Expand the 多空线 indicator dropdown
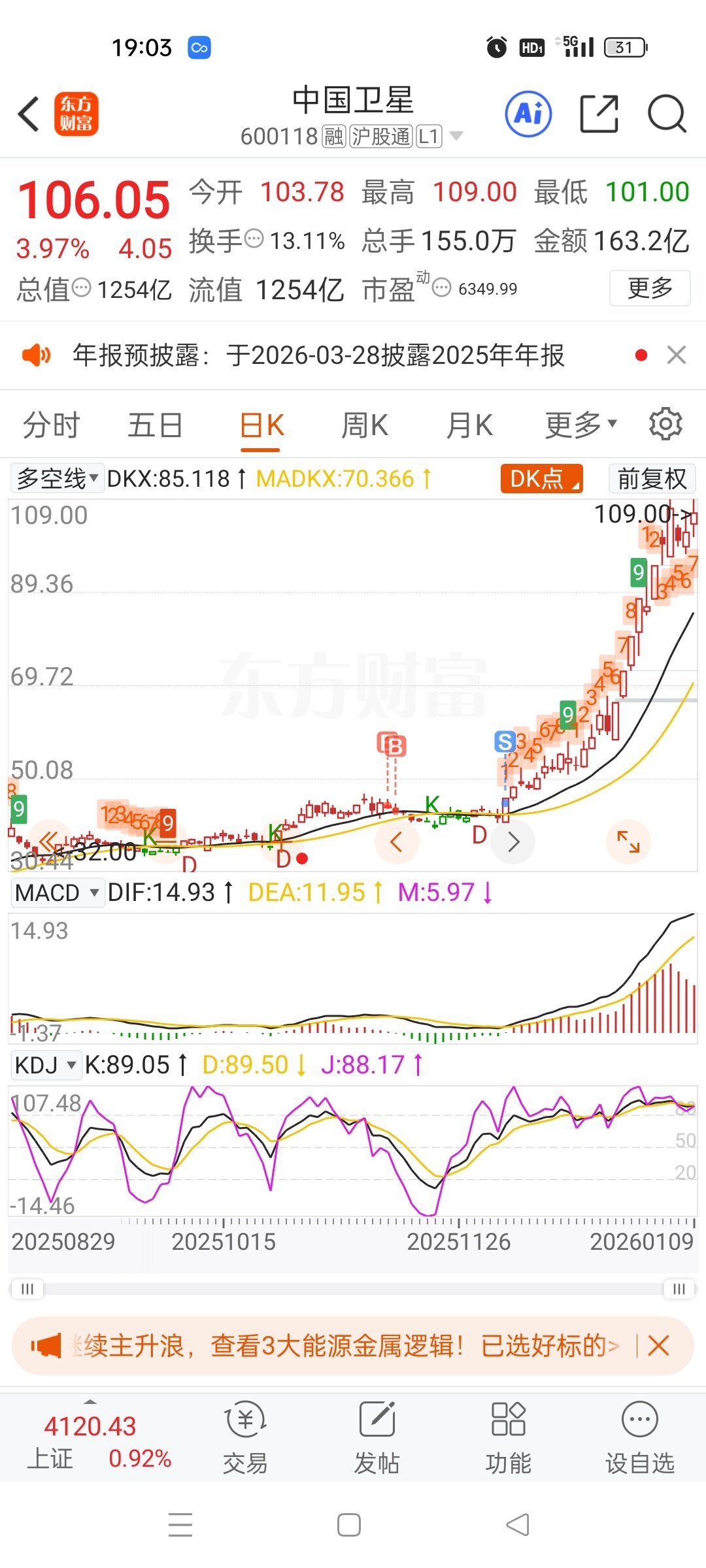Viewport: 706px width, 1568px height. click(x=58, y=479)
